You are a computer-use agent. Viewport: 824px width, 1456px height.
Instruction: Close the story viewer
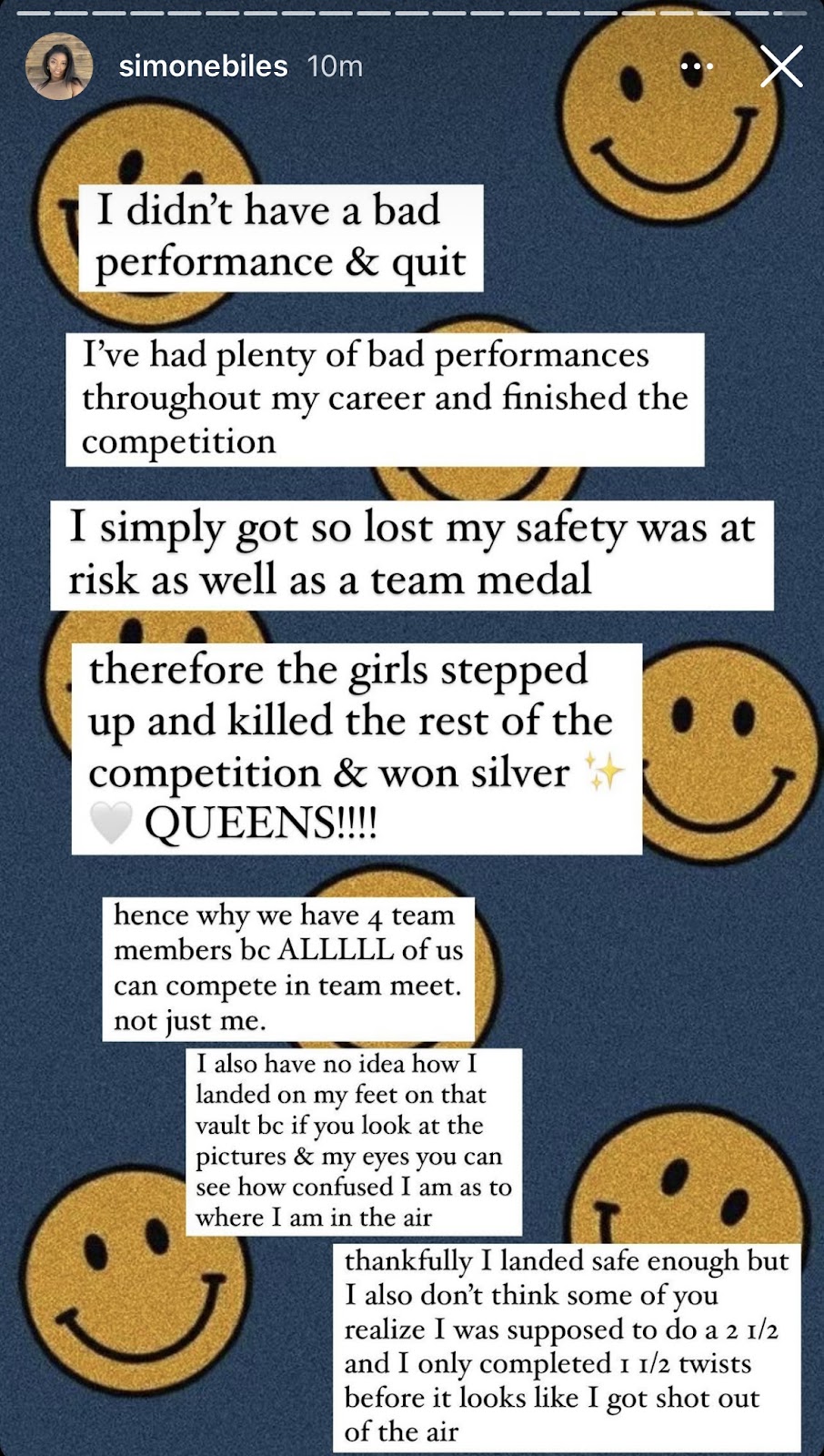781,66
